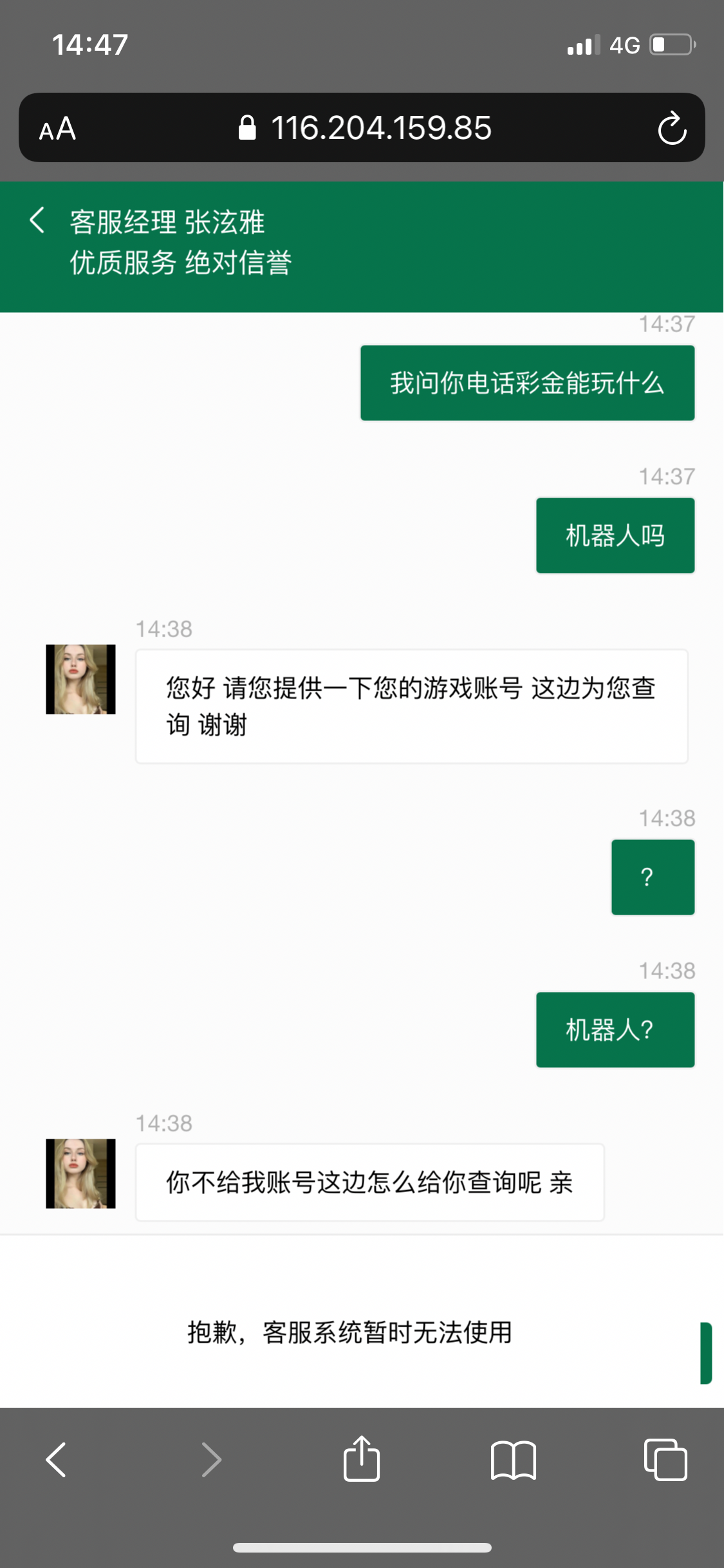Tap the service agent's avatar photo
The width and height of the screenshot is (724, 1568).
pos(80,678)
